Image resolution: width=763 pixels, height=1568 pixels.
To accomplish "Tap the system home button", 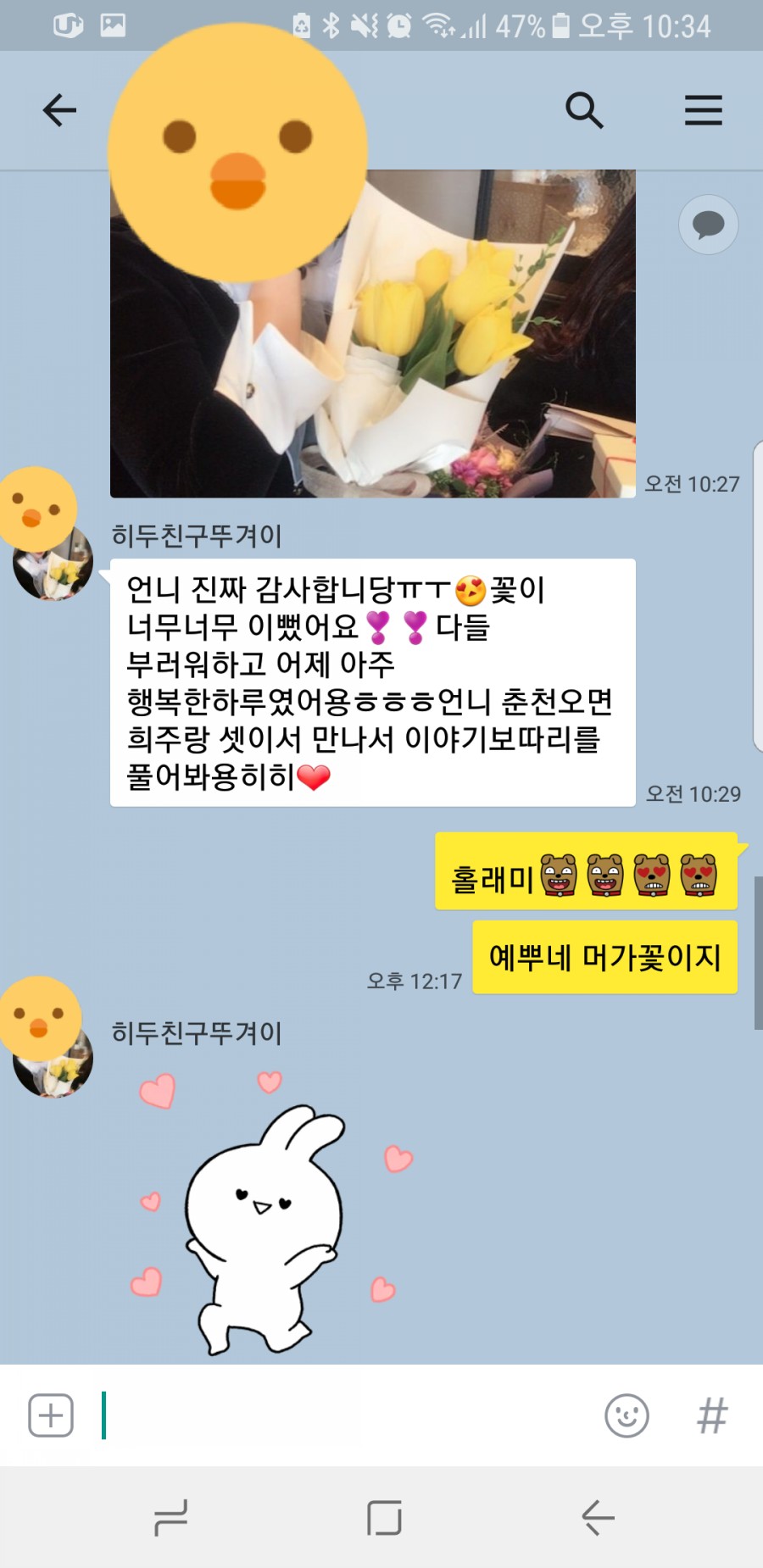I will tap(383, 1517).
